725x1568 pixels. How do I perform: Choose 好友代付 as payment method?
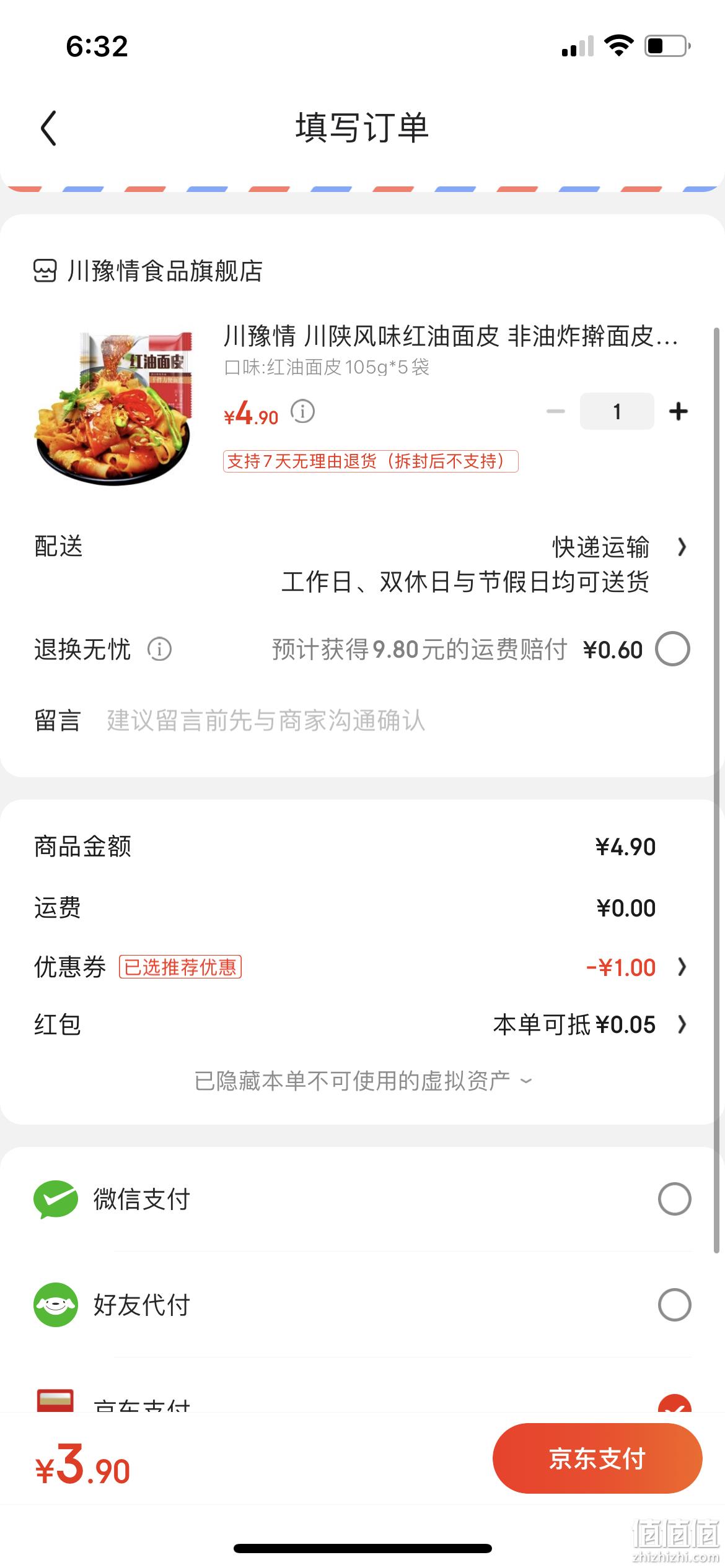click(x=362, y=1305)
